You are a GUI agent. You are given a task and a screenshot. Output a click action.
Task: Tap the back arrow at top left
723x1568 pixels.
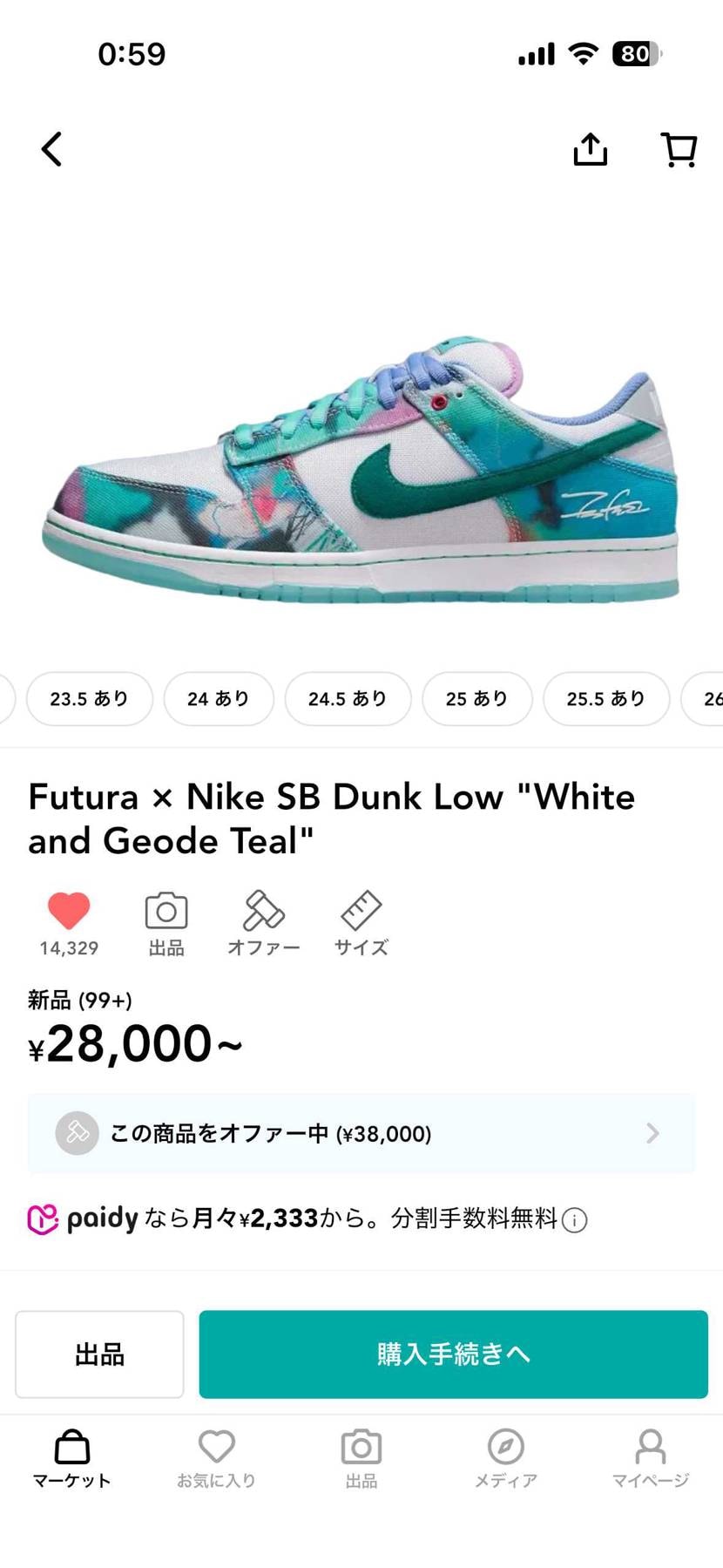tap(51, 149)
